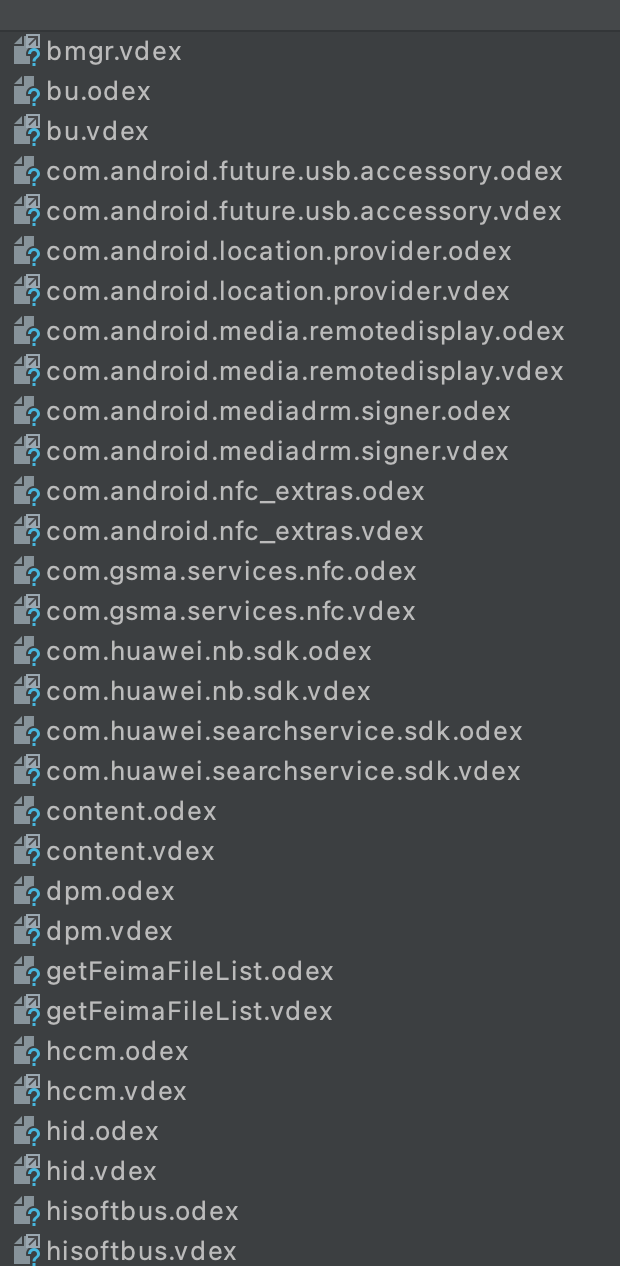Select com.android.future.usb.accessory.odex

[x=304, y=171]
